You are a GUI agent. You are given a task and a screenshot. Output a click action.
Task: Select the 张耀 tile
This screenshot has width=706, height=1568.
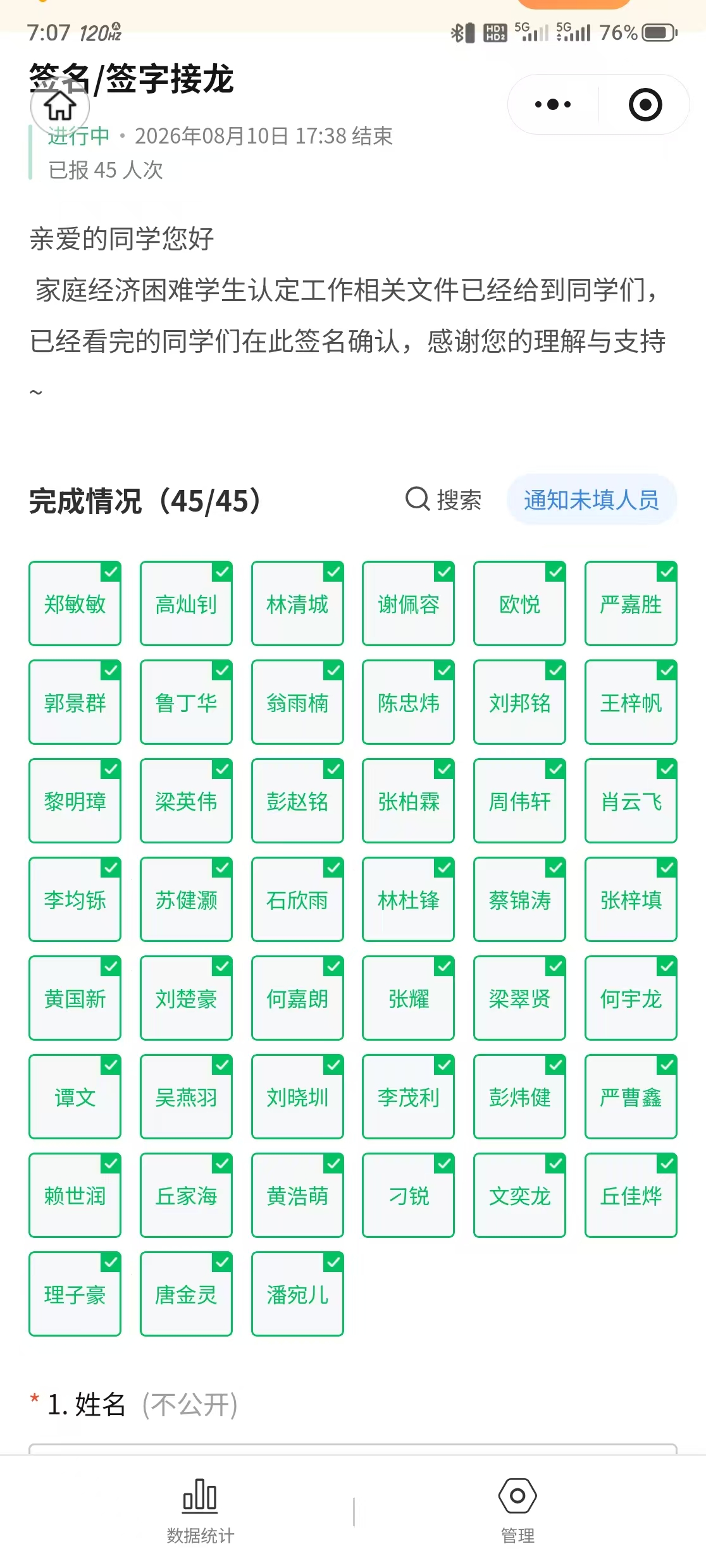click(x=408, y=998)
